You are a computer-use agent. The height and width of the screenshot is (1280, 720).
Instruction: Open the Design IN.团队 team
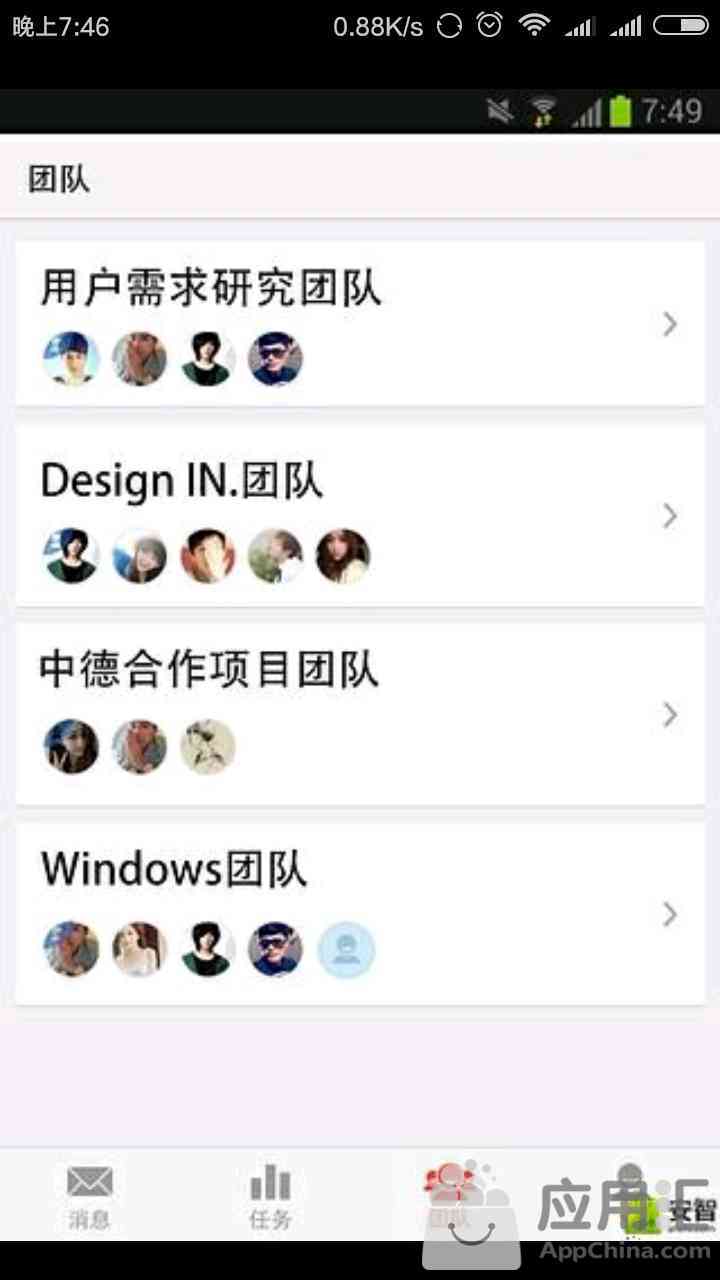click(360, 515)
